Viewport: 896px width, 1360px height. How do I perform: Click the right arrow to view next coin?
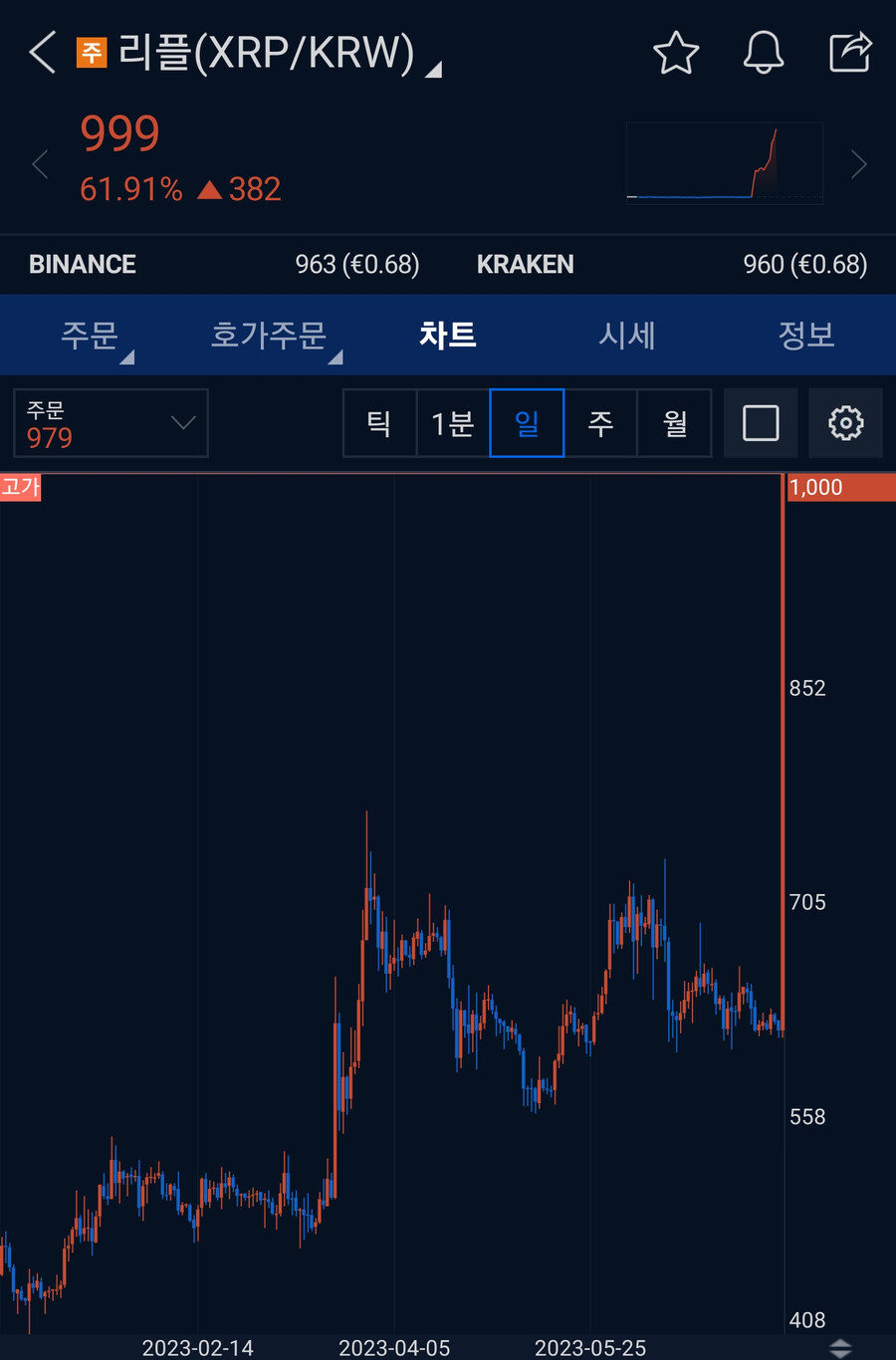[858, 162]
